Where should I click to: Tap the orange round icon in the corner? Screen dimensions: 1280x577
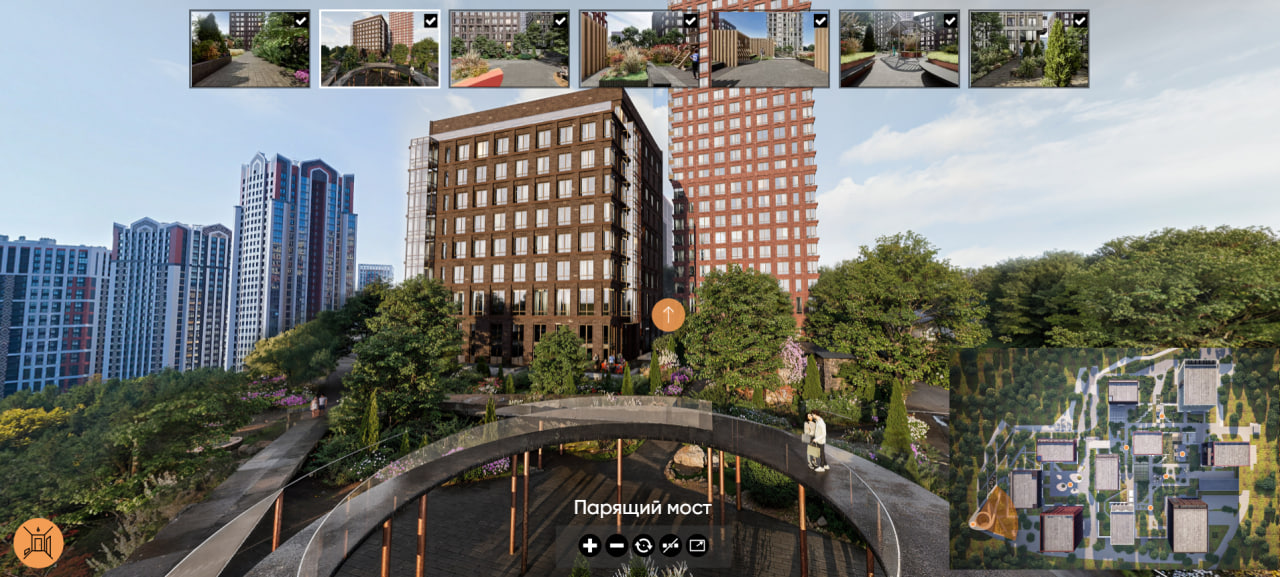tap(38, 543)
